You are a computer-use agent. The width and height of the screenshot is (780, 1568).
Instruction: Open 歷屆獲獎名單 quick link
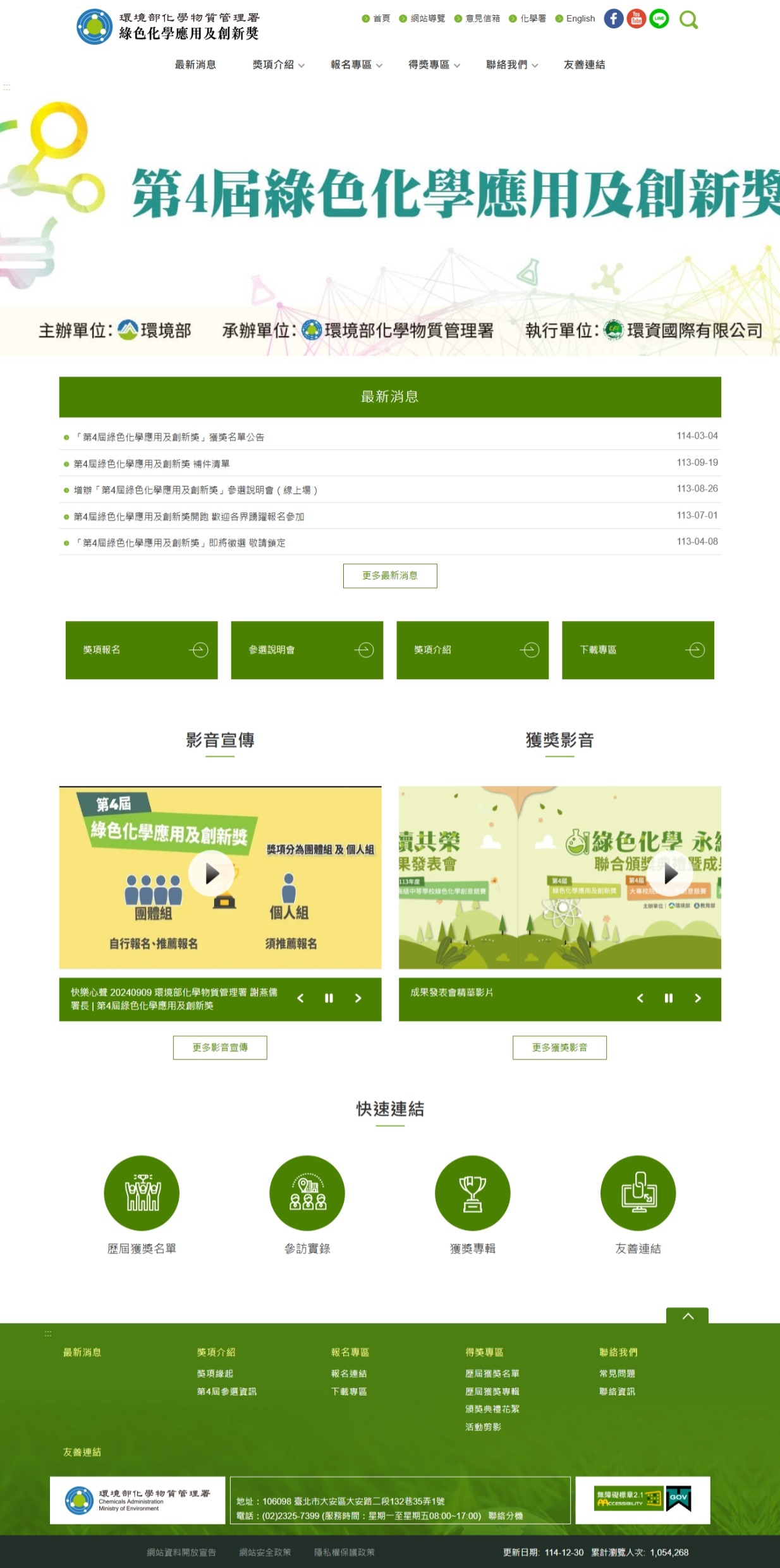point(142,1193)
